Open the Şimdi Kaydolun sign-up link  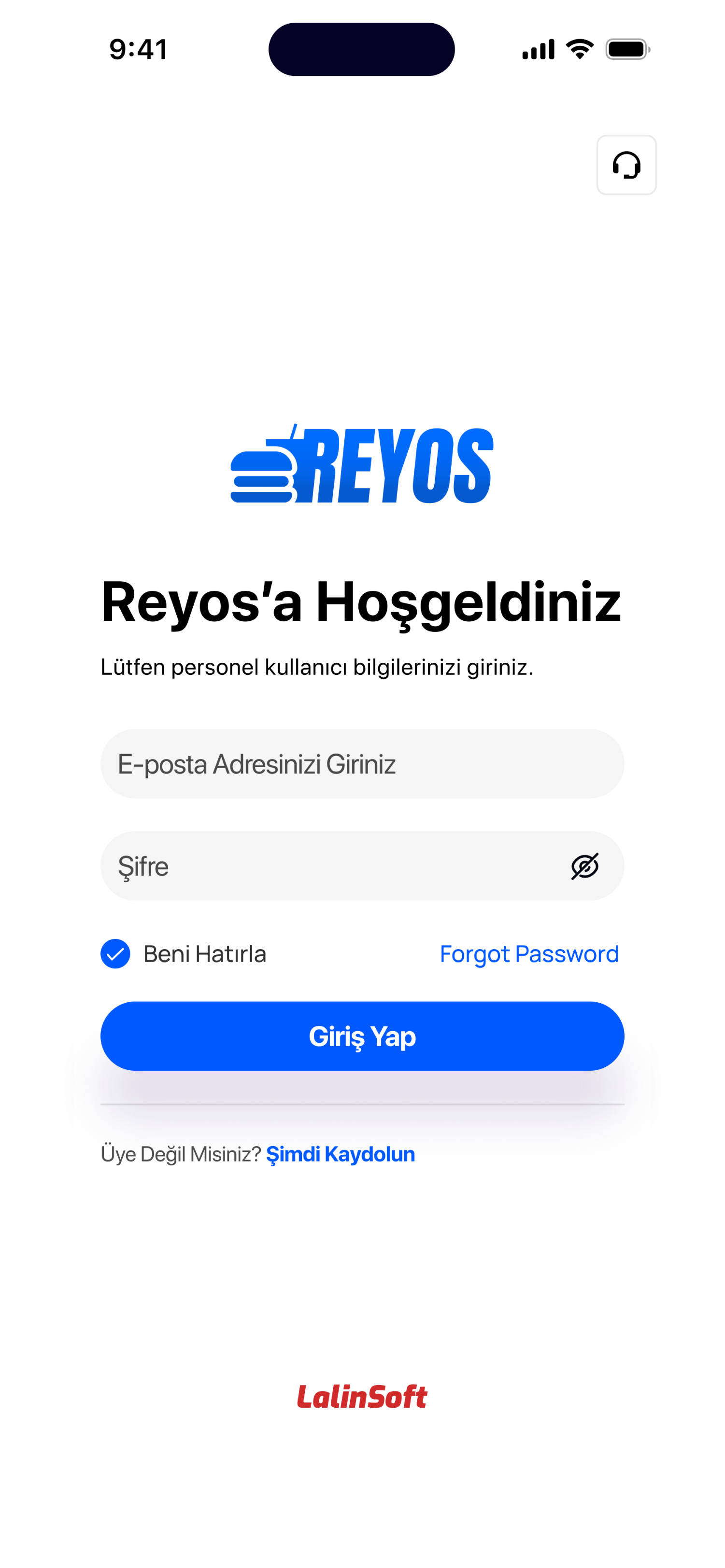click(x=341, y=1154)
